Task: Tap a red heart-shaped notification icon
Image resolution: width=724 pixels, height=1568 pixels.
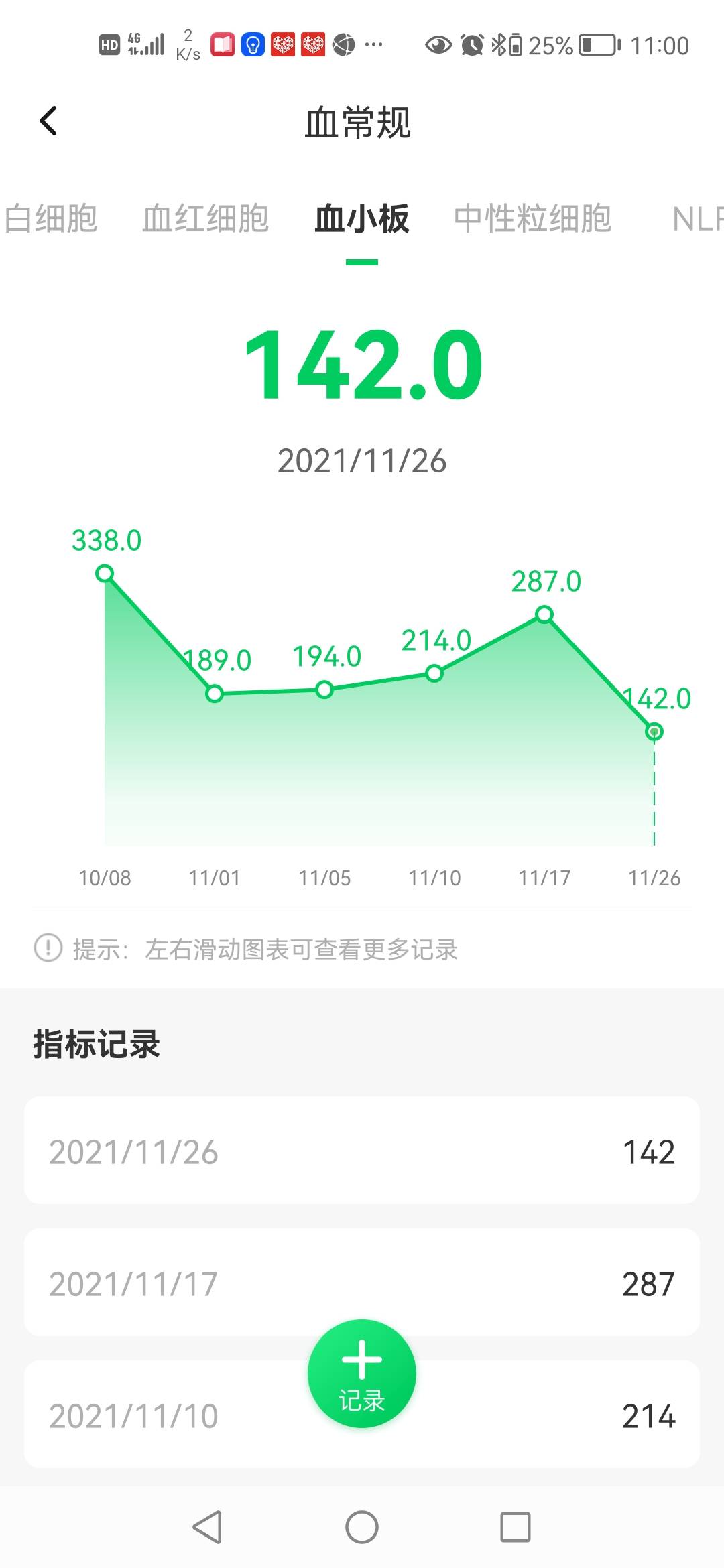Action: pos(284,44)
